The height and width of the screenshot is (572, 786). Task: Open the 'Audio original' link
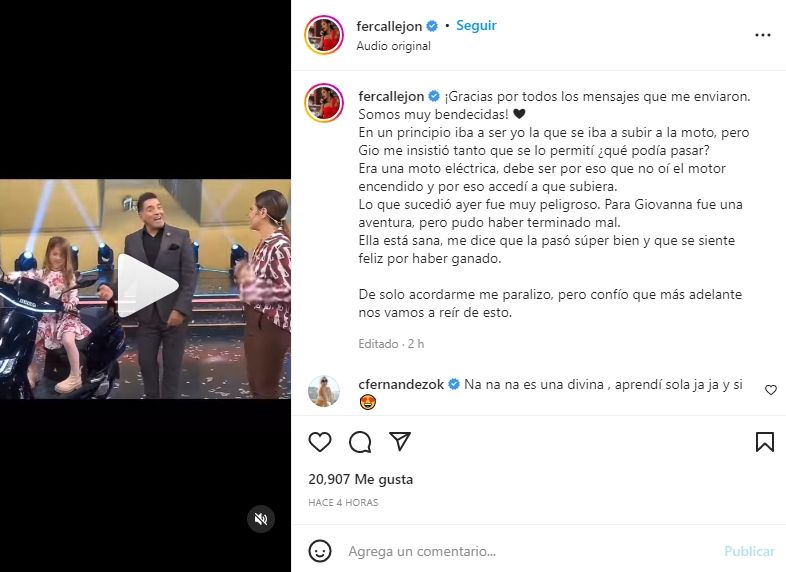pyautogui.click(x=394, y=46)
